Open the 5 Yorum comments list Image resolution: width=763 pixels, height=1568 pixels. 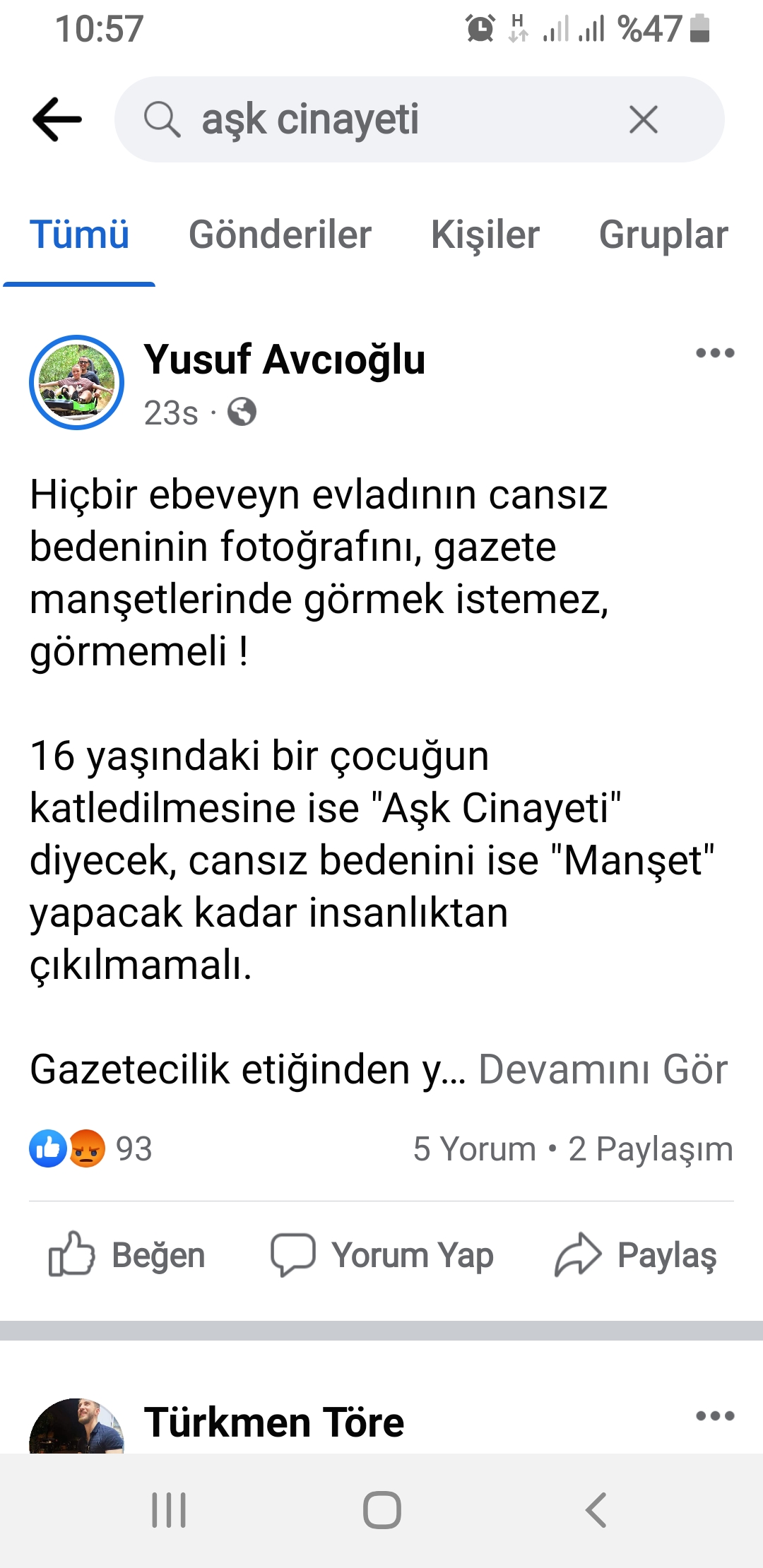[474, 1149]
